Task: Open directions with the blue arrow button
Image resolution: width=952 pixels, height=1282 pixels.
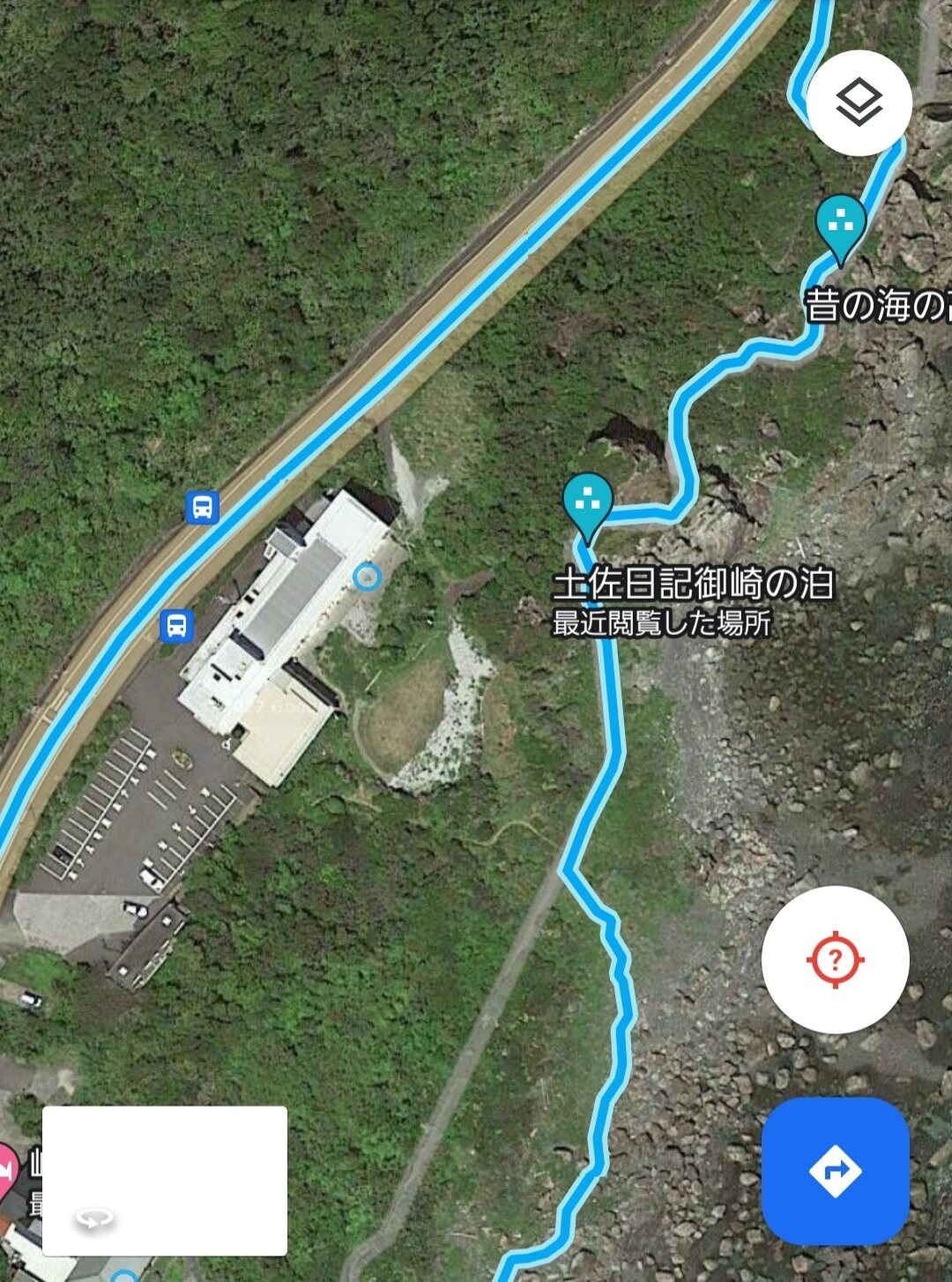Action: pyautogui.click(x=835, y=1171)
